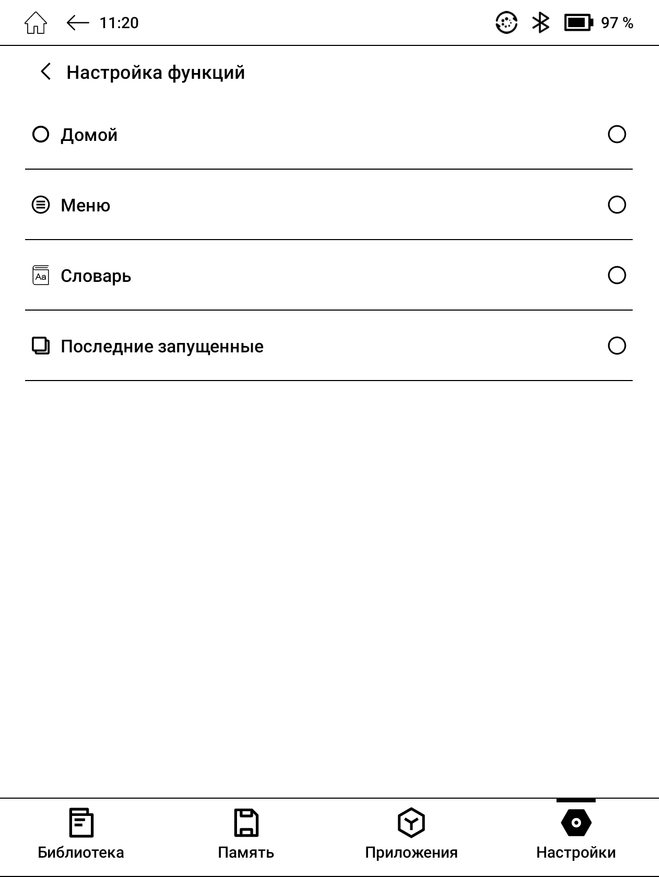Switch to the Приложения tab
659x877 pixels.
[411, 834]
